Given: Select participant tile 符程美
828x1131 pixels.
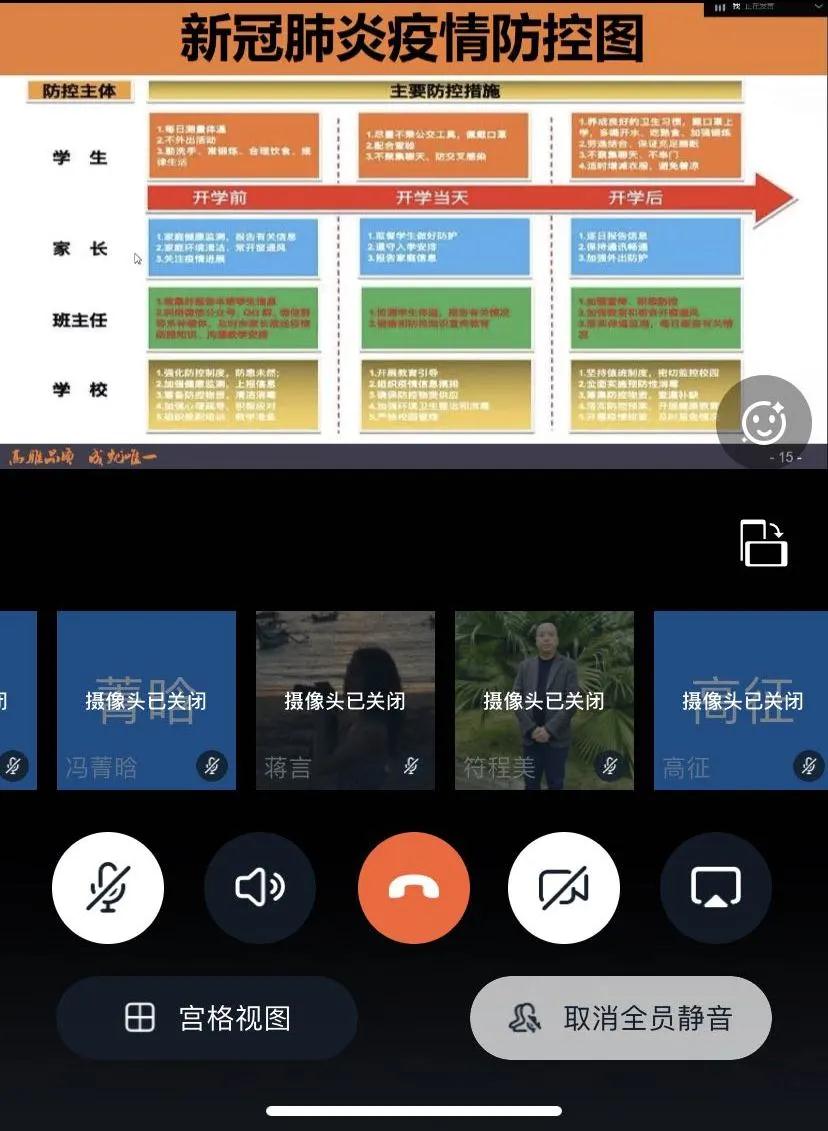Looking at the screenshot, I should (544, 700).
